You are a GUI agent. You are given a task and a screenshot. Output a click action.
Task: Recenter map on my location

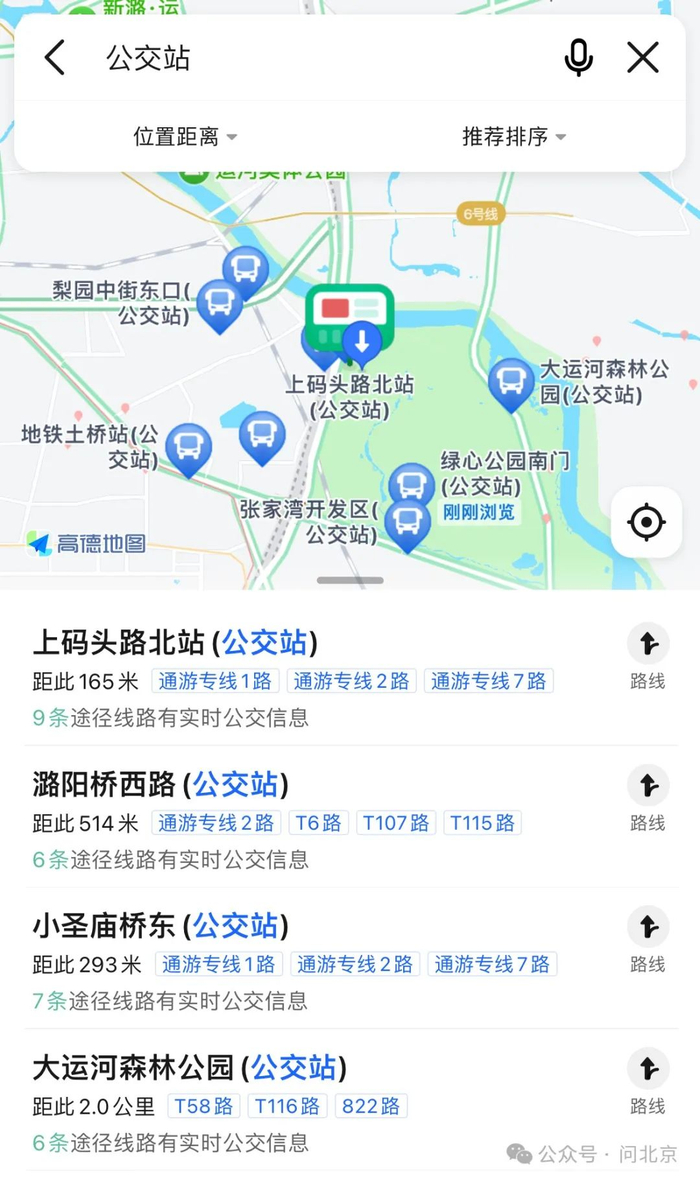[x=647, y=522]
